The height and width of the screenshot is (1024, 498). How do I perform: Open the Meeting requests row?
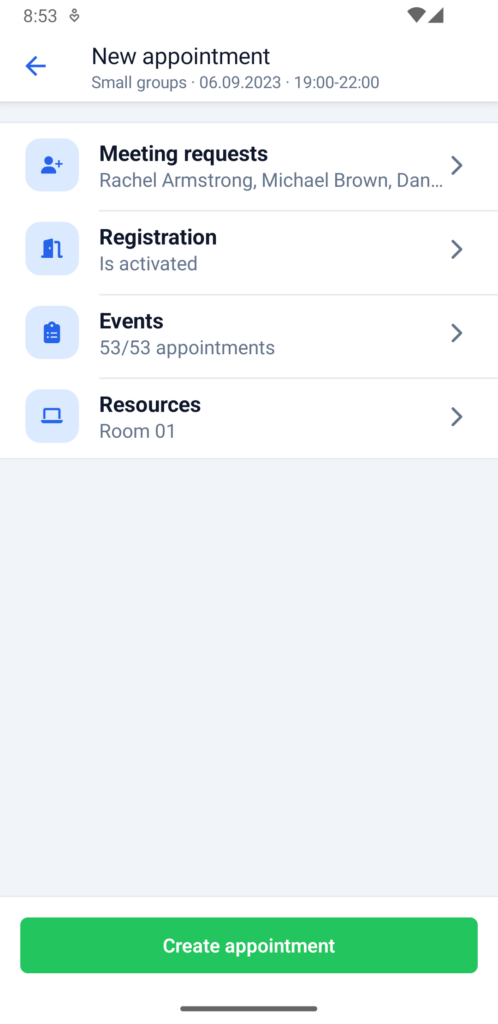[x=249, y=166]
